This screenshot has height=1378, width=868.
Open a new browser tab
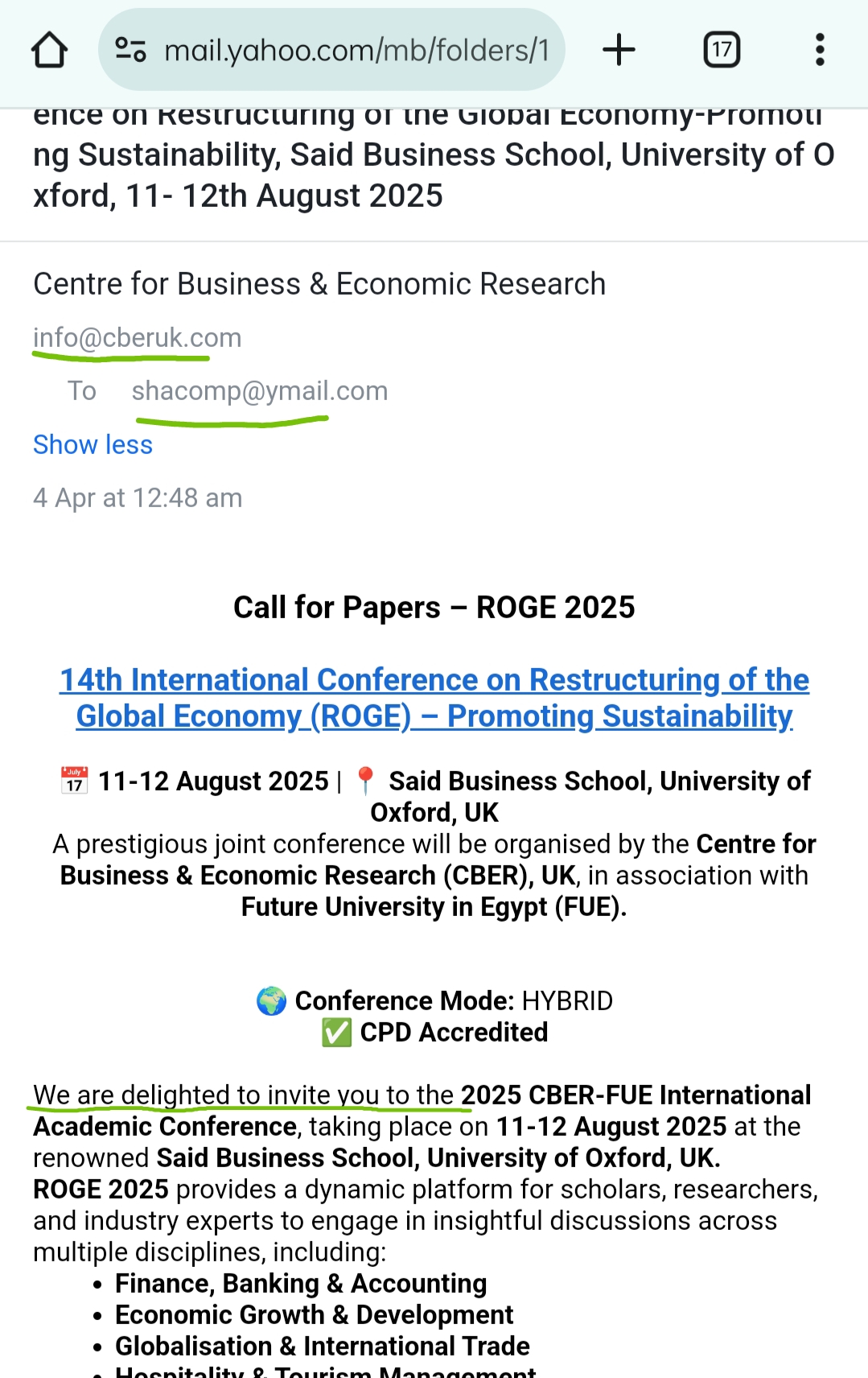[x=619, y=50]
